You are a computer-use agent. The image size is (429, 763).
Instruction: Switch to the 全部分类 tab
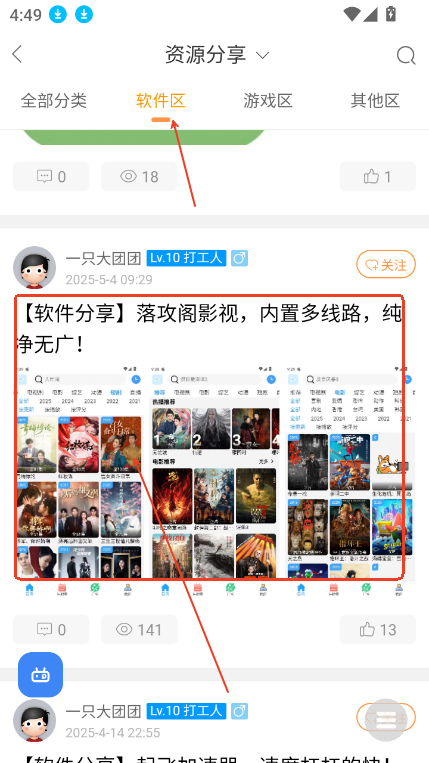coord(54,101)
